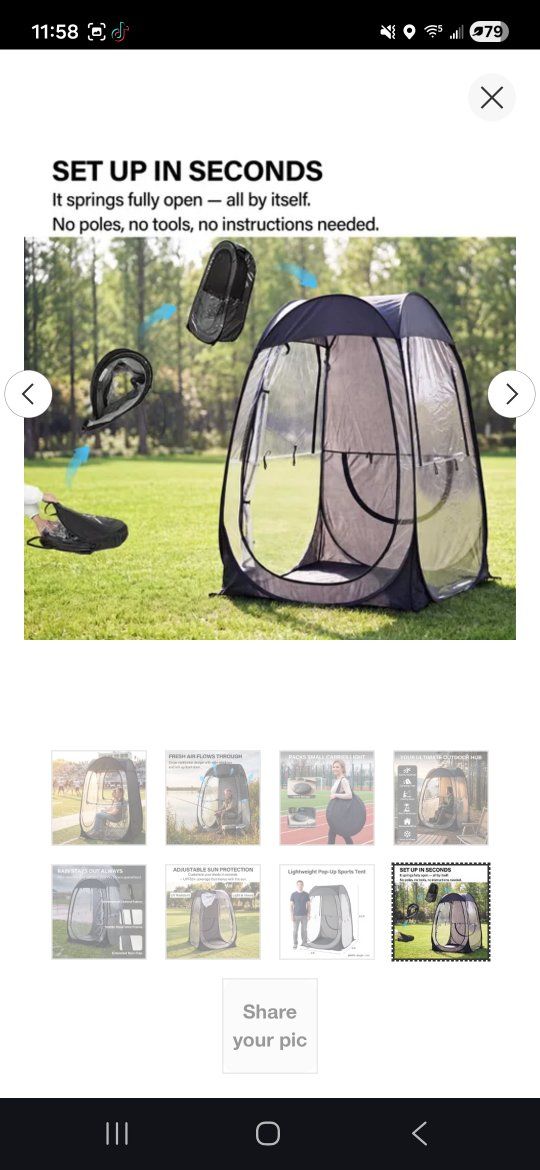This screenshot has width=540, height=1170.
Task: Tap Share your pic
Action: click(269, 1026)
